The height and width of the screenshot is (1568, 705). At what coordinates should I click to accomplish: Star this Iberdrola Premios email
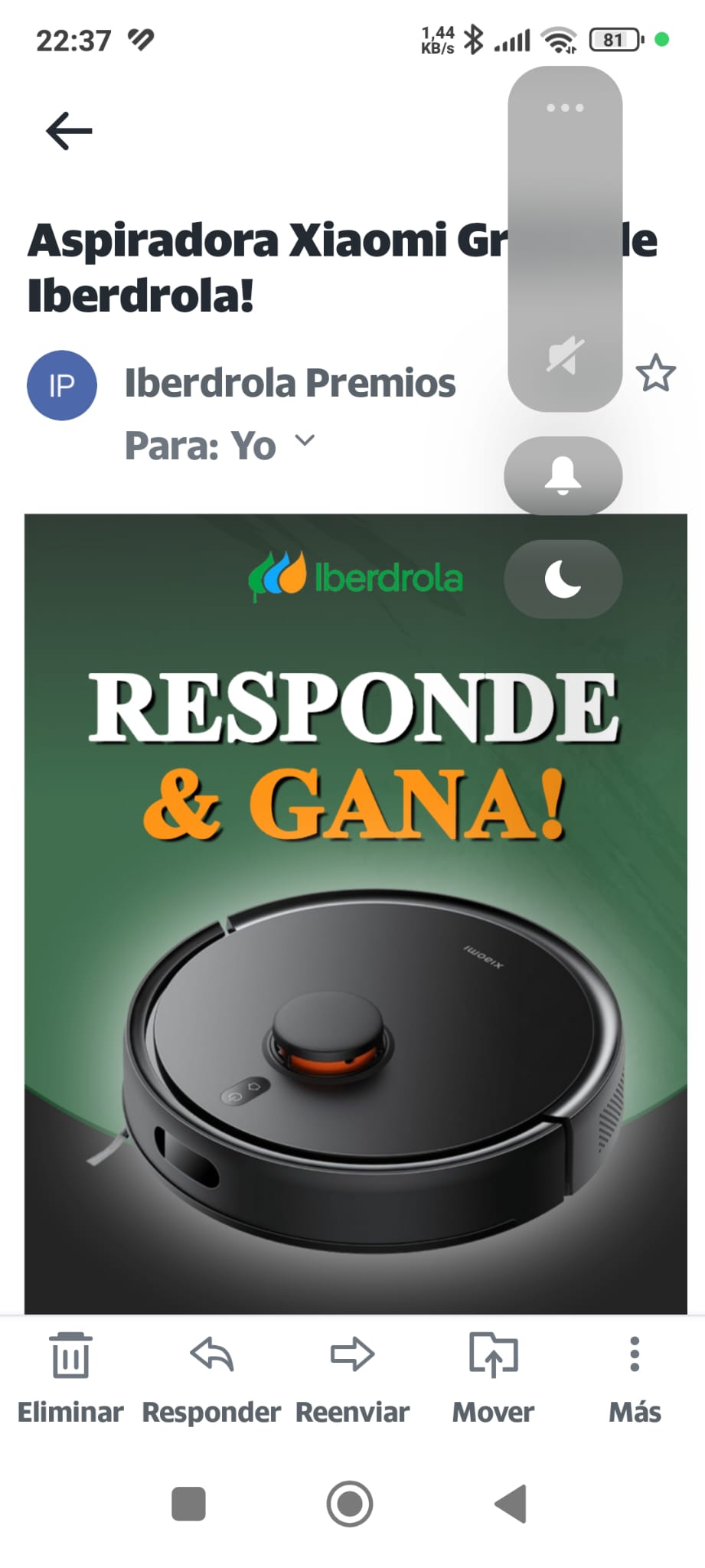pos(655,374)
